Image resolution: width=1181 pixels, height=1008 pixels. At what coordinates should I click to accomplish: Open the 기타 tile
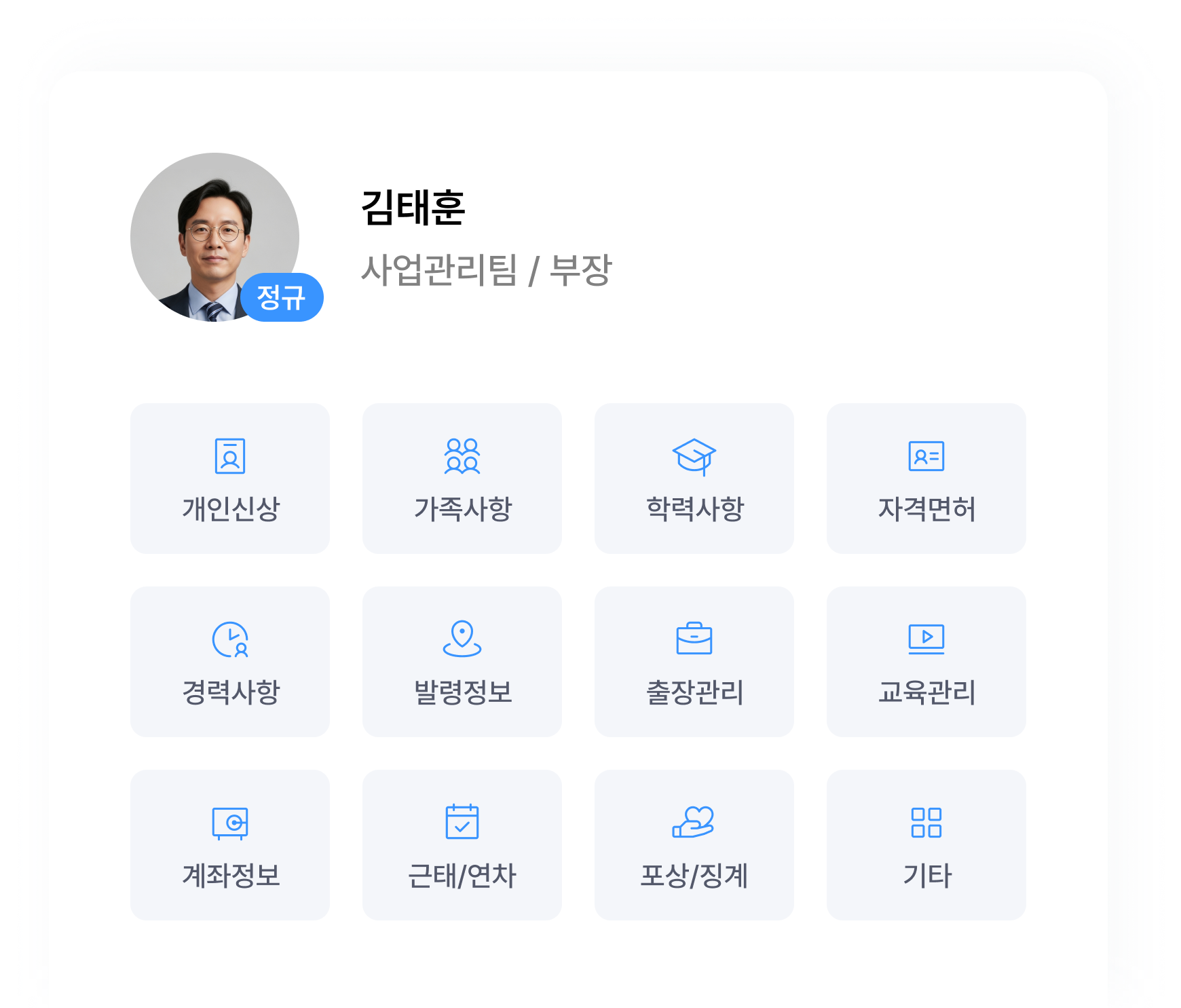[926, 845]
